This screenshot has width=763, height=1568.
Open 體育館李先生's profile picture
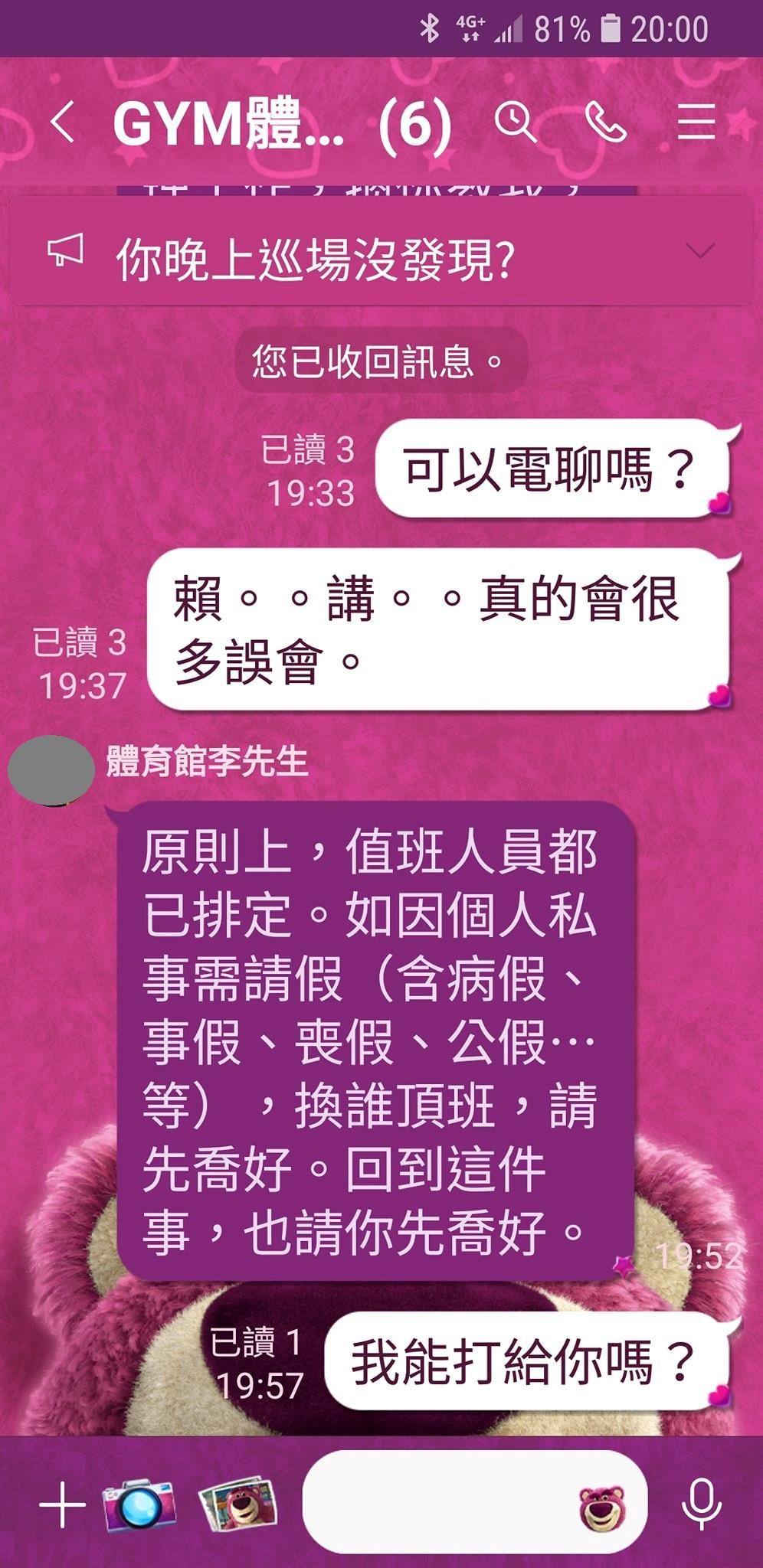coord(51,769)
